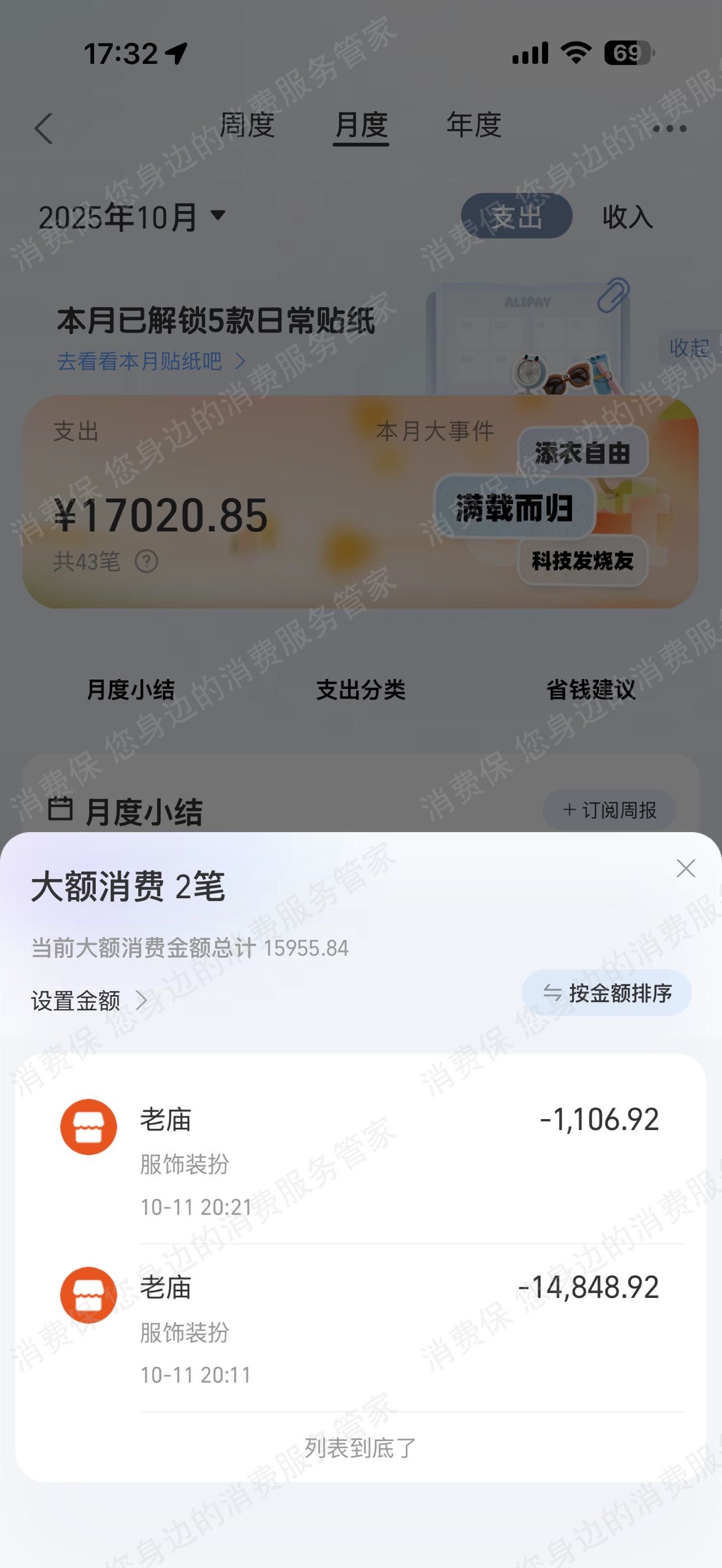Image resolution: width=722 pixels, height=1568 pixels.
Task: Switch to the 月度 tab
Action: pos(361,126)
